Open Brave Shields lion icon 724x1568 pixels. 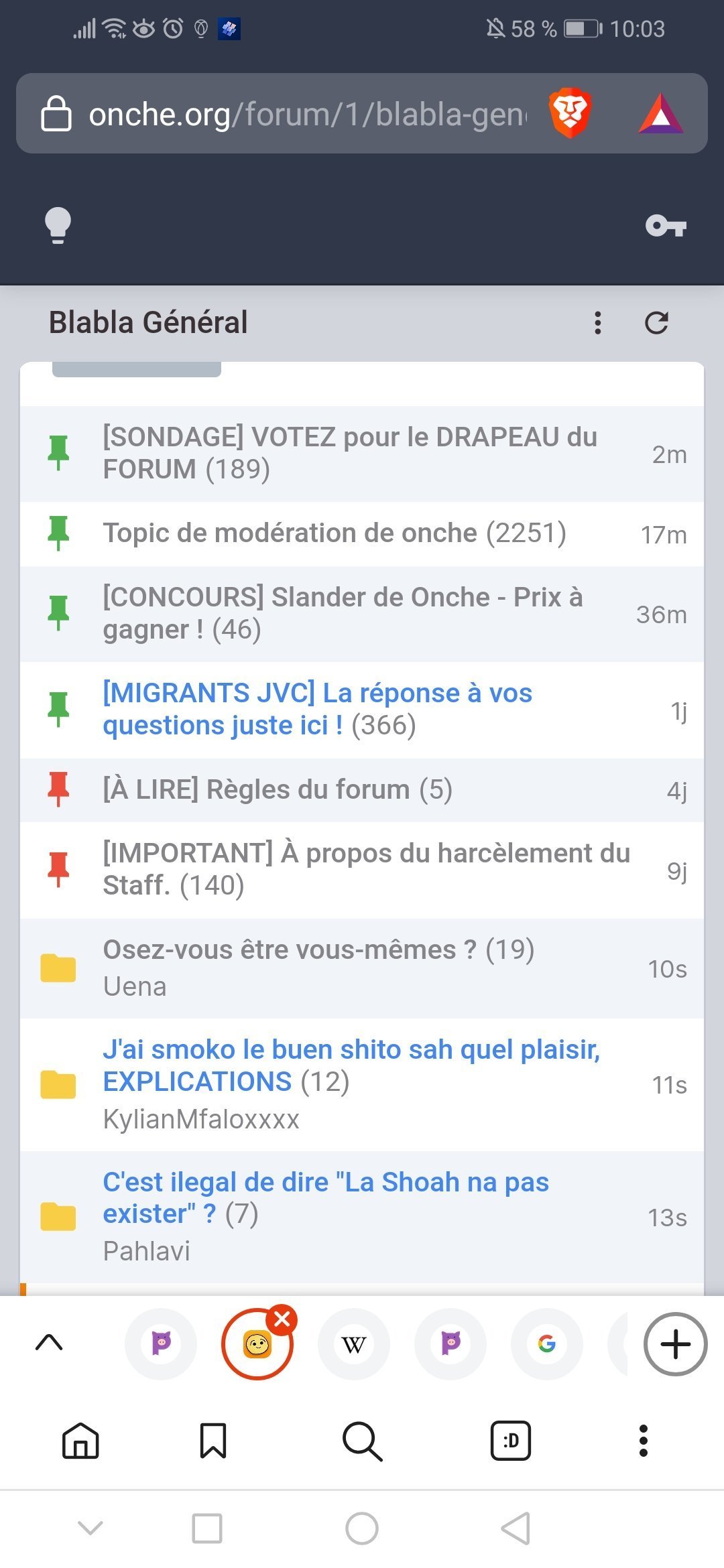pos(570,113)
